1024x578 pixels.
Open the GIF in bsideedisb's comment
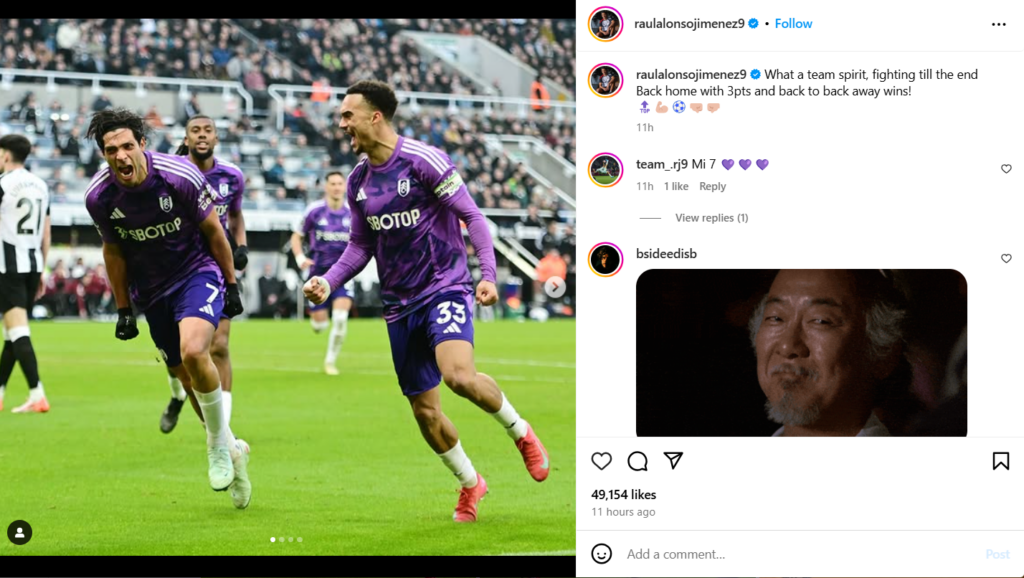[x=801, y=352]
